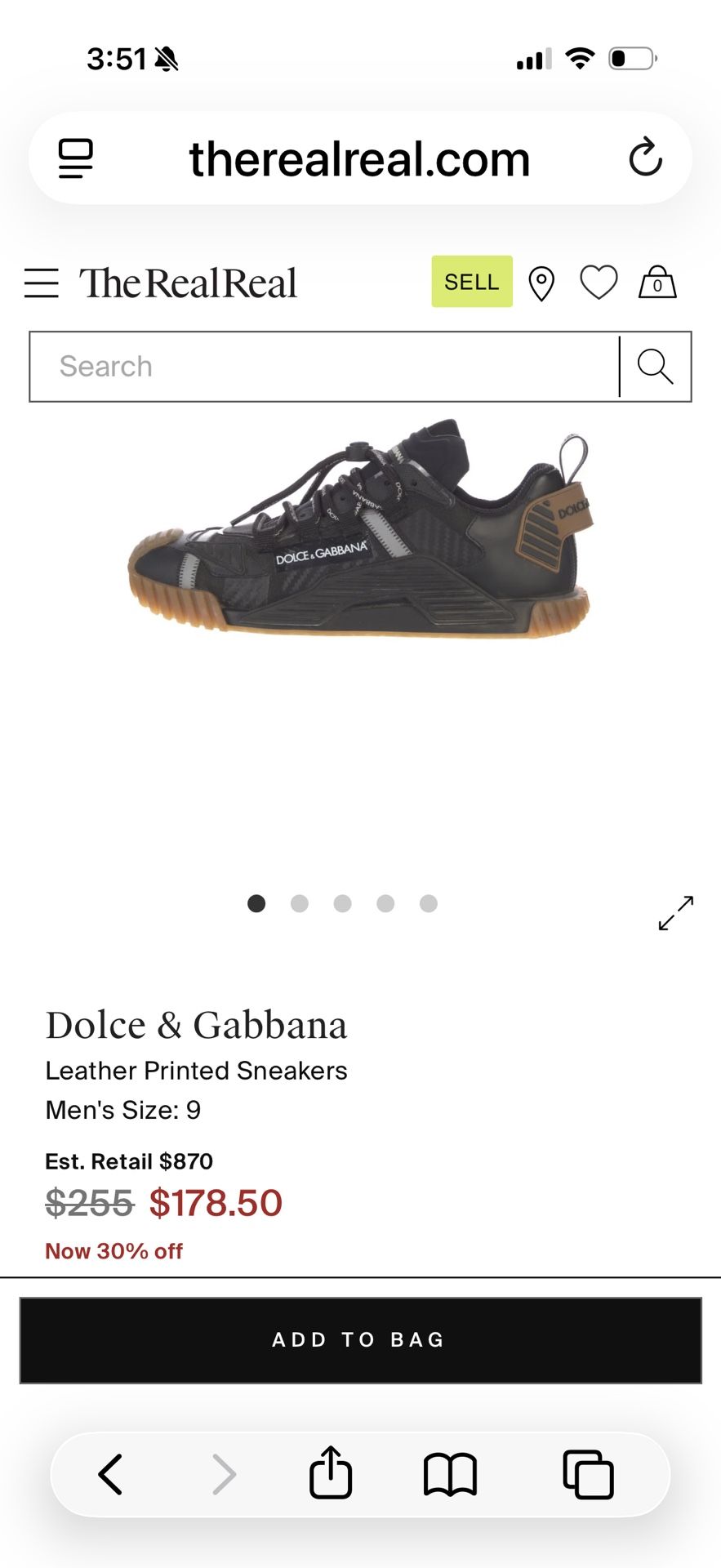Go back to the previous page
This screenshot has height=1568, width=721.
110,1475
